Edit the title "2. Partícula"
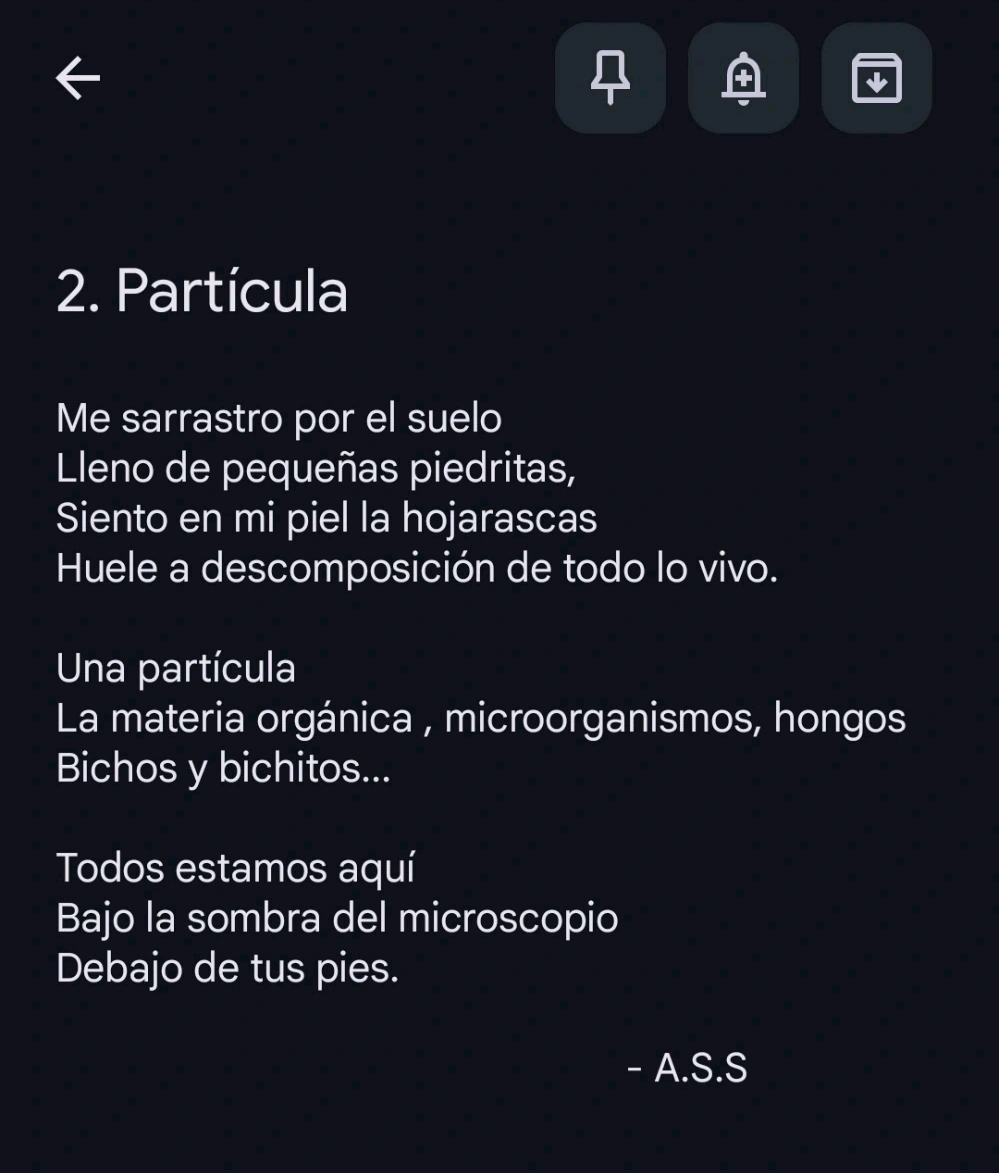Viewport: 999px width, 1173px height. click(202, 292)
